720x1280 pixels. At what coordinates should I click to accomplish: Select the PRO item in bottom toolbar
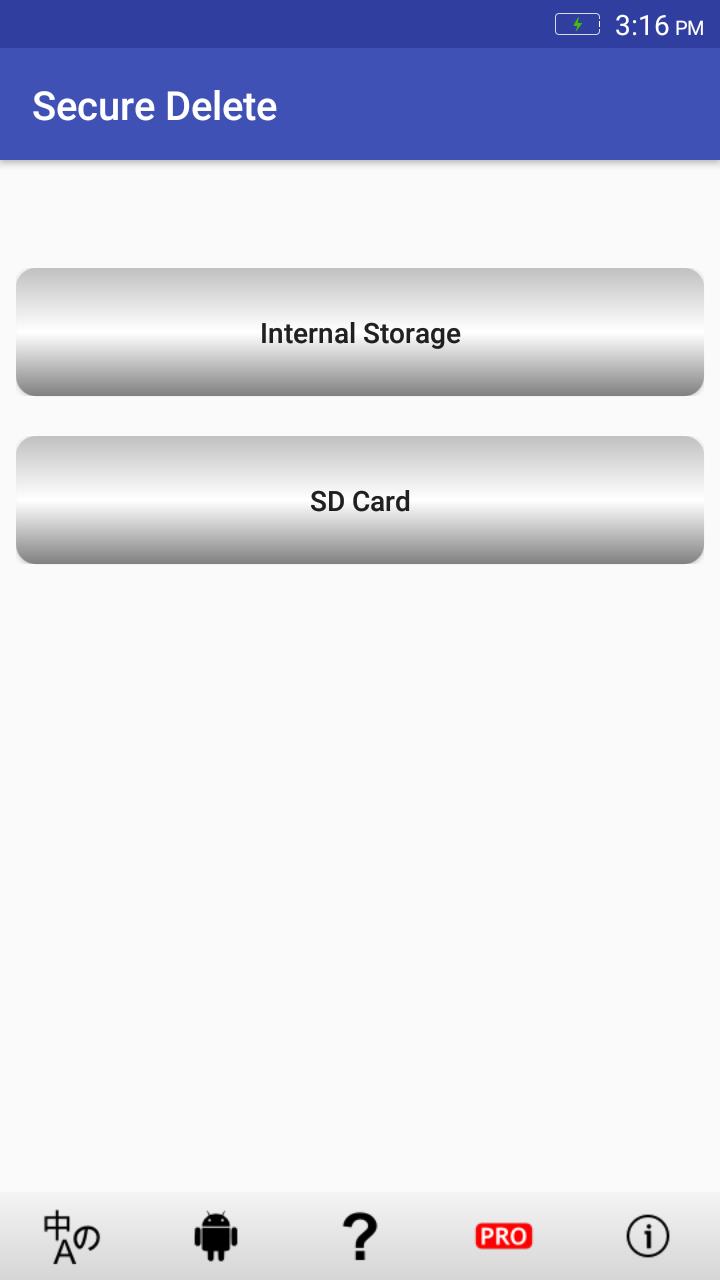click(504, 1236)
